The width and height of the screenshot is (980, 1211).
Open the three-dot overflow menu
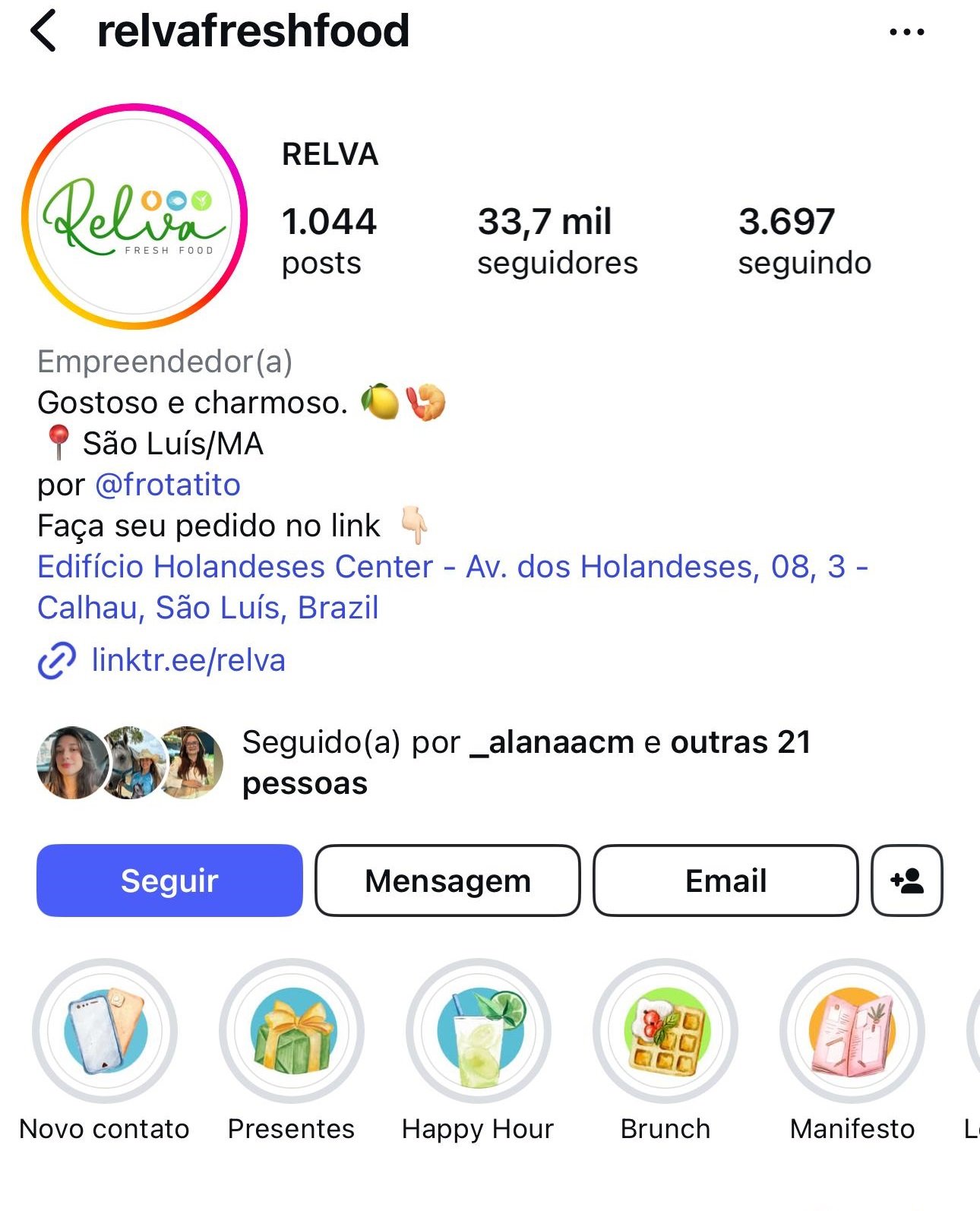(906, 32)
